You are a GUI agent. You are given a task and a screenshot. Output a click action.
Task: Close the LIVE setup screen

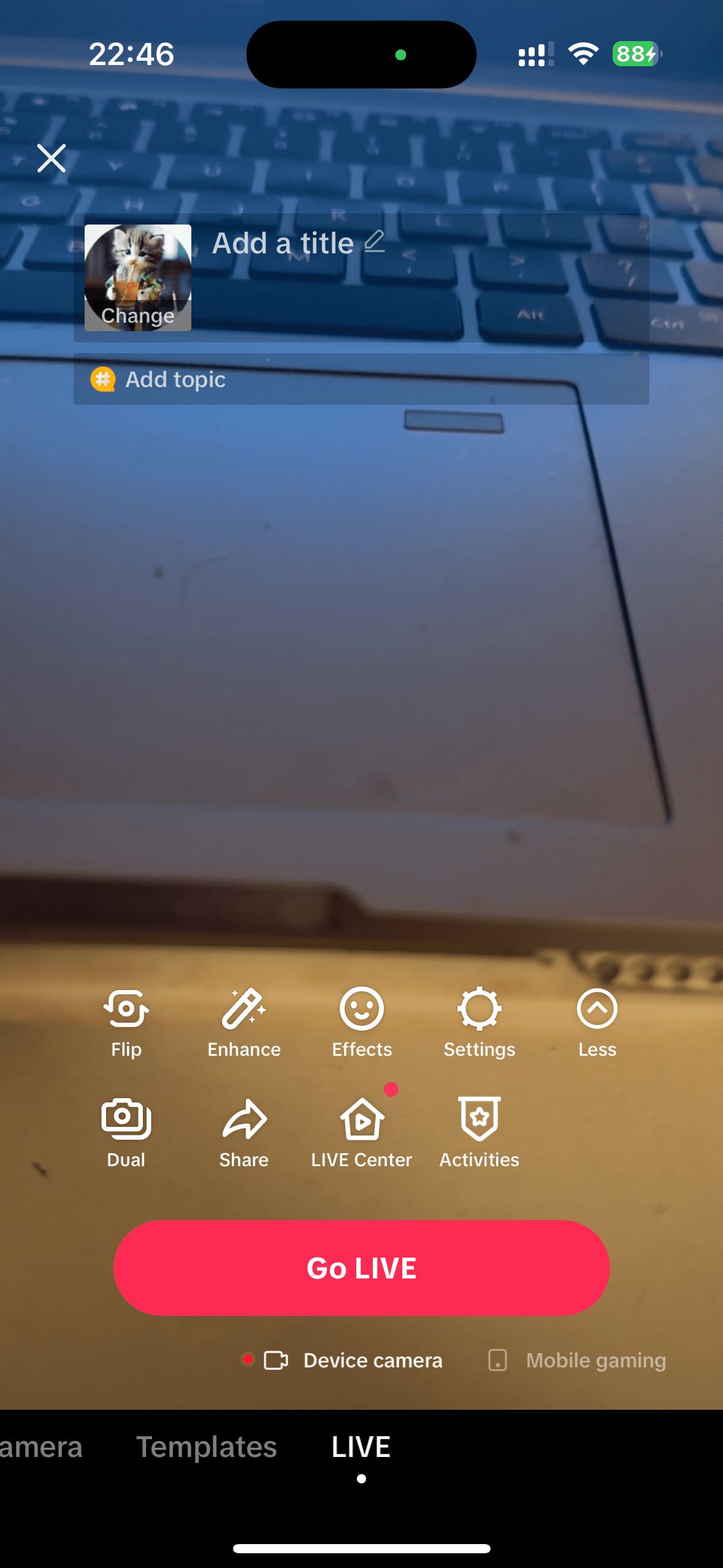point(52,158)
